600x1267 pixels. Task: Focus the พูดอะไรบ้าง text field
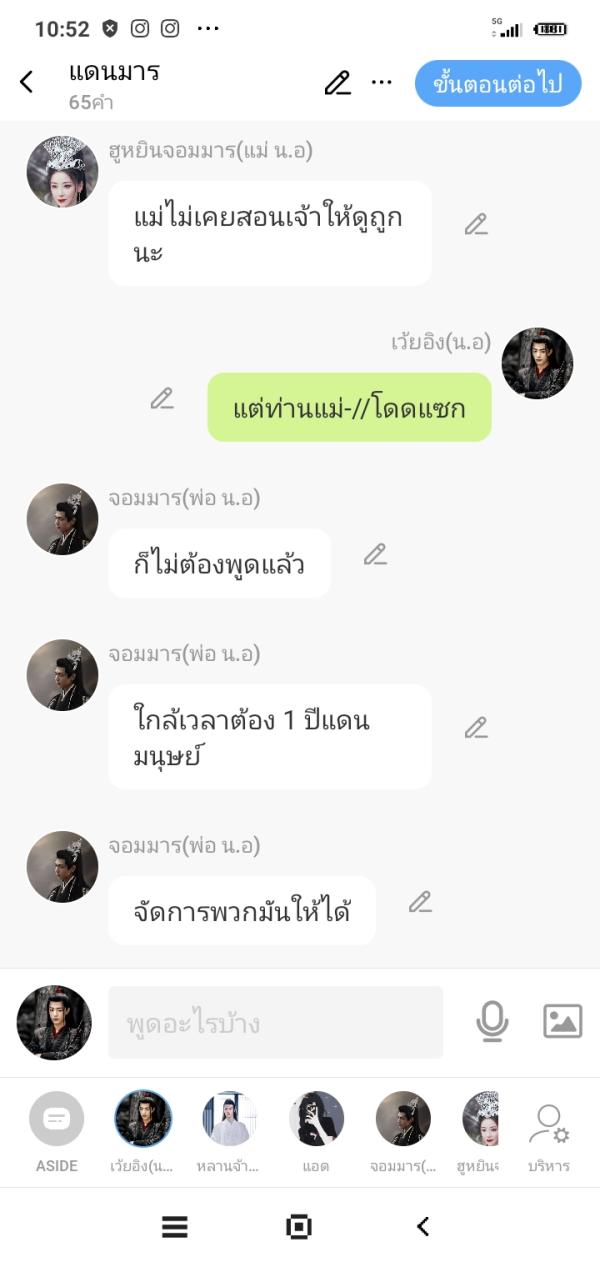click(x=275, y=1023)
